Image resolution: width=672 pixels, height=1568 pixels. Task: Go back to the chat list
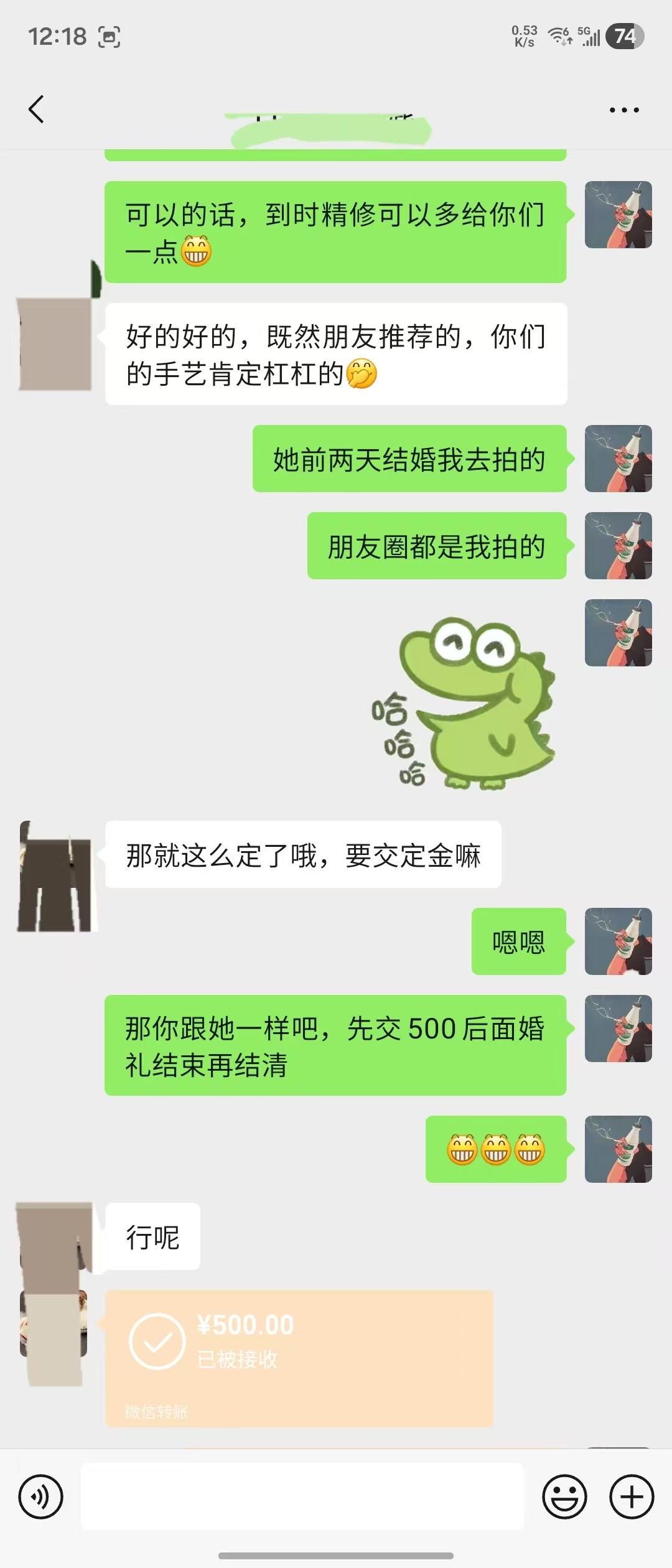point(37,110)
